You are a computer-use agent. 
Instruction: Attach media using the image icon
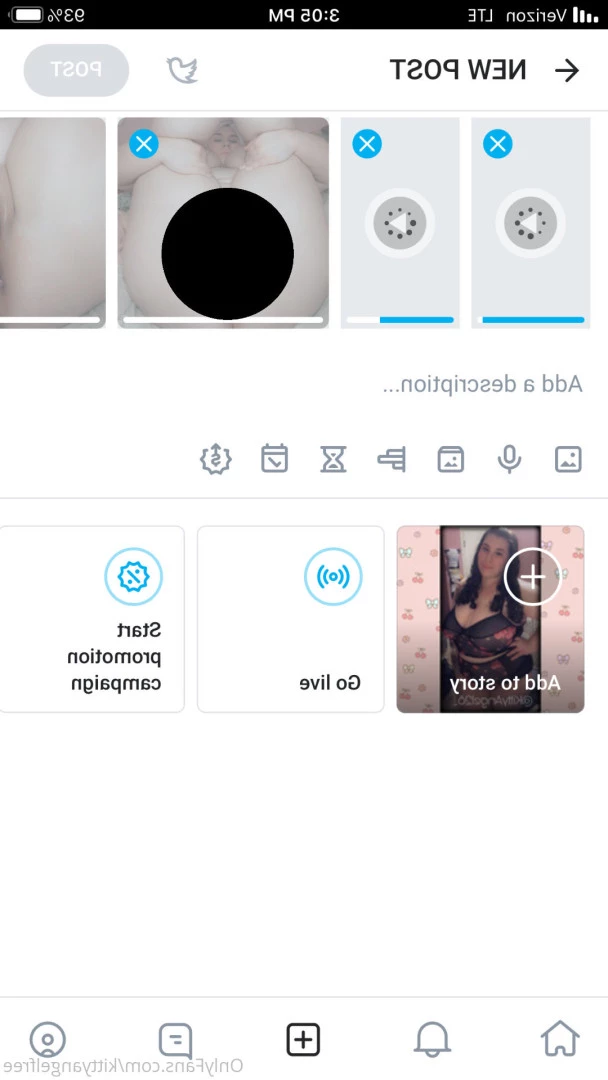tap(568, 459)
